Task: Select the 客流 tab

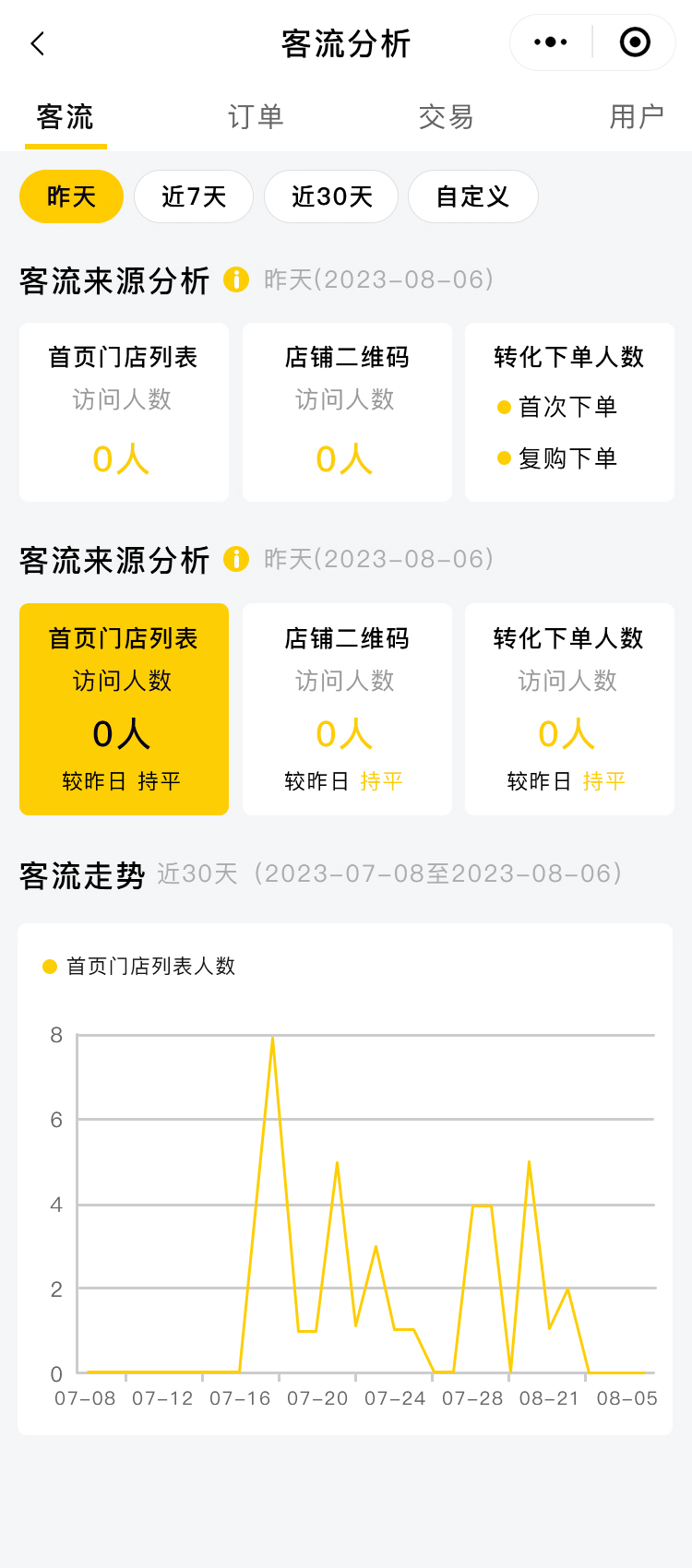Action: click(x=66, y=117)
